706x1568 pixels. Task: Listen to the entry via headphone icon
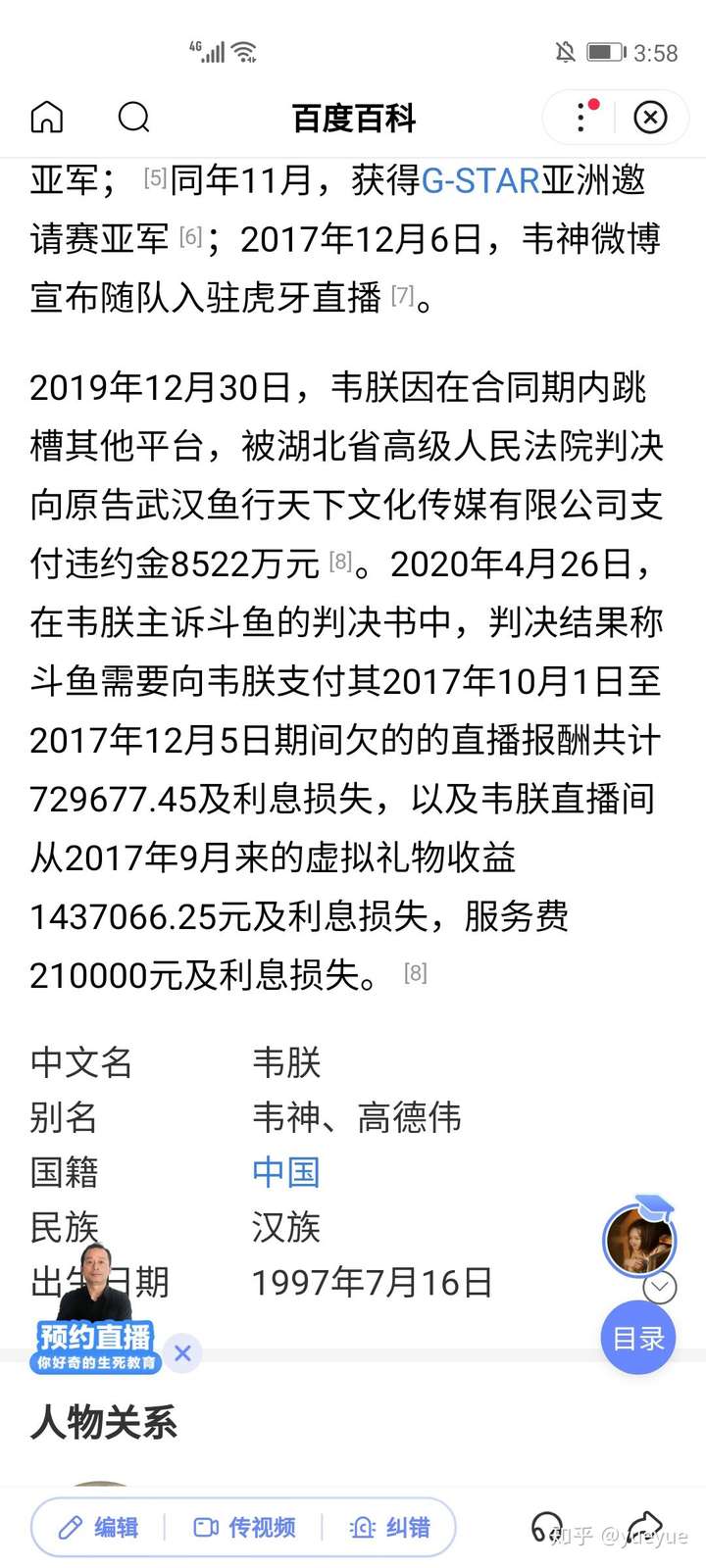[x=545, y=1528]
